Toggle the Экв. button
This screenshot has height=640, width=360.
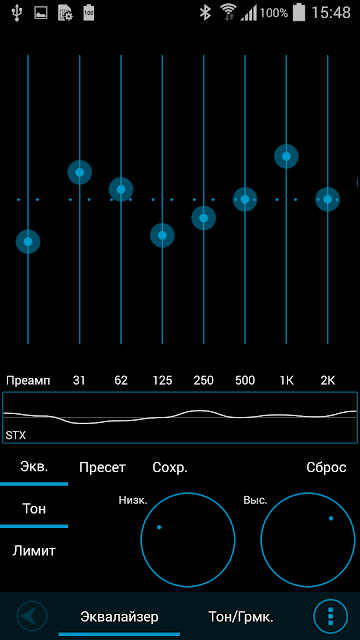coord(34,468)
